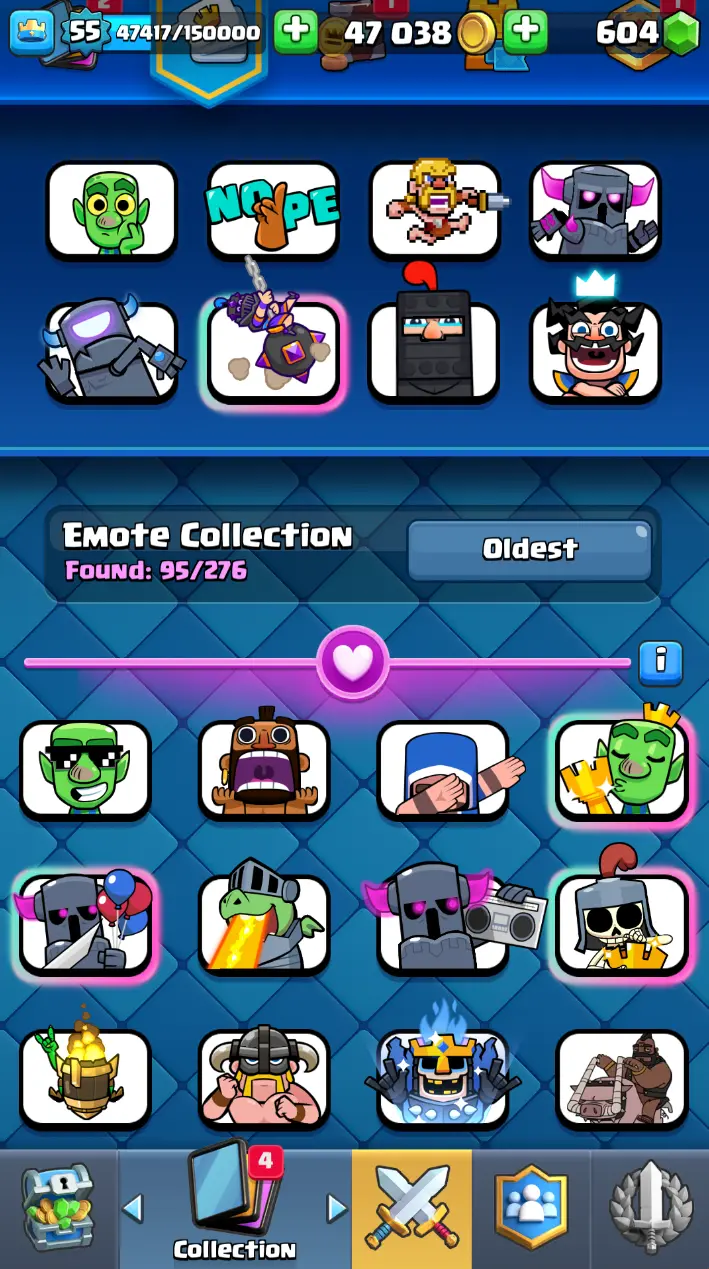Select the thinking goblin emote in the deck
The image size is (709, 1269).
pos(111,210)
